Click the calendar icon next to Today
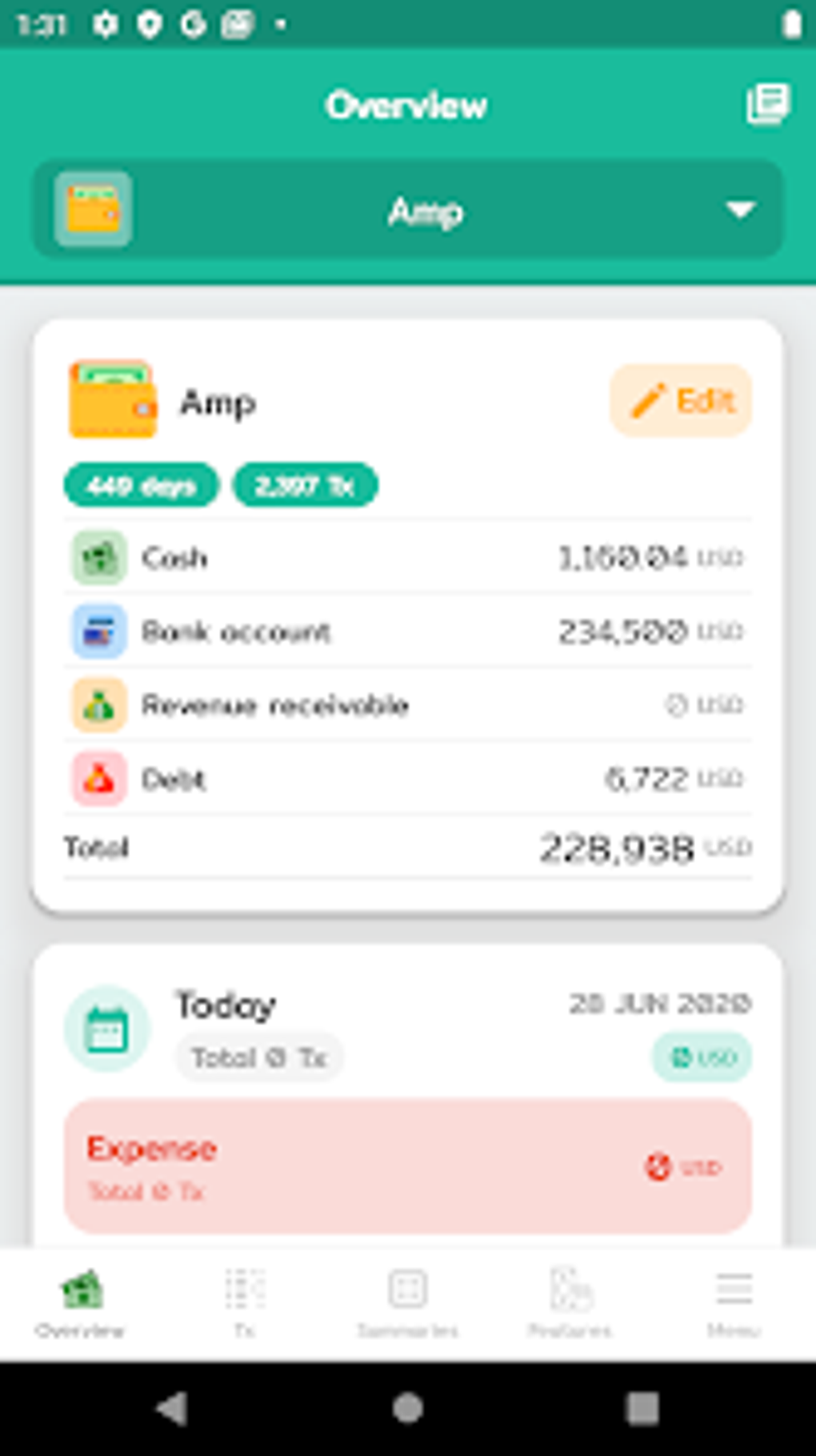Viewport: 816px width, 1456px height. click(112, 1029)
